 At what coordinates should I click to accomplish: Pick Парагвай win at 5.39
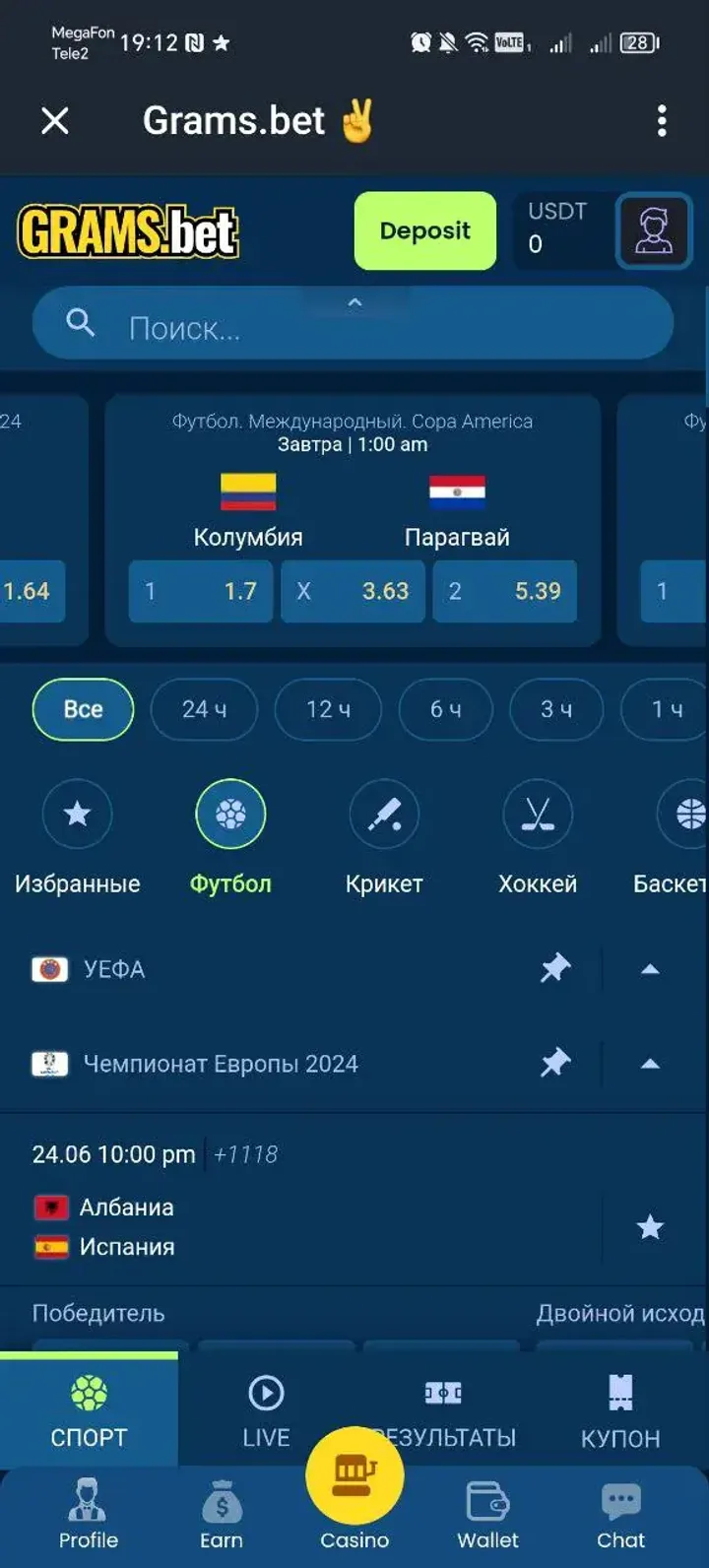pos(505,591)
